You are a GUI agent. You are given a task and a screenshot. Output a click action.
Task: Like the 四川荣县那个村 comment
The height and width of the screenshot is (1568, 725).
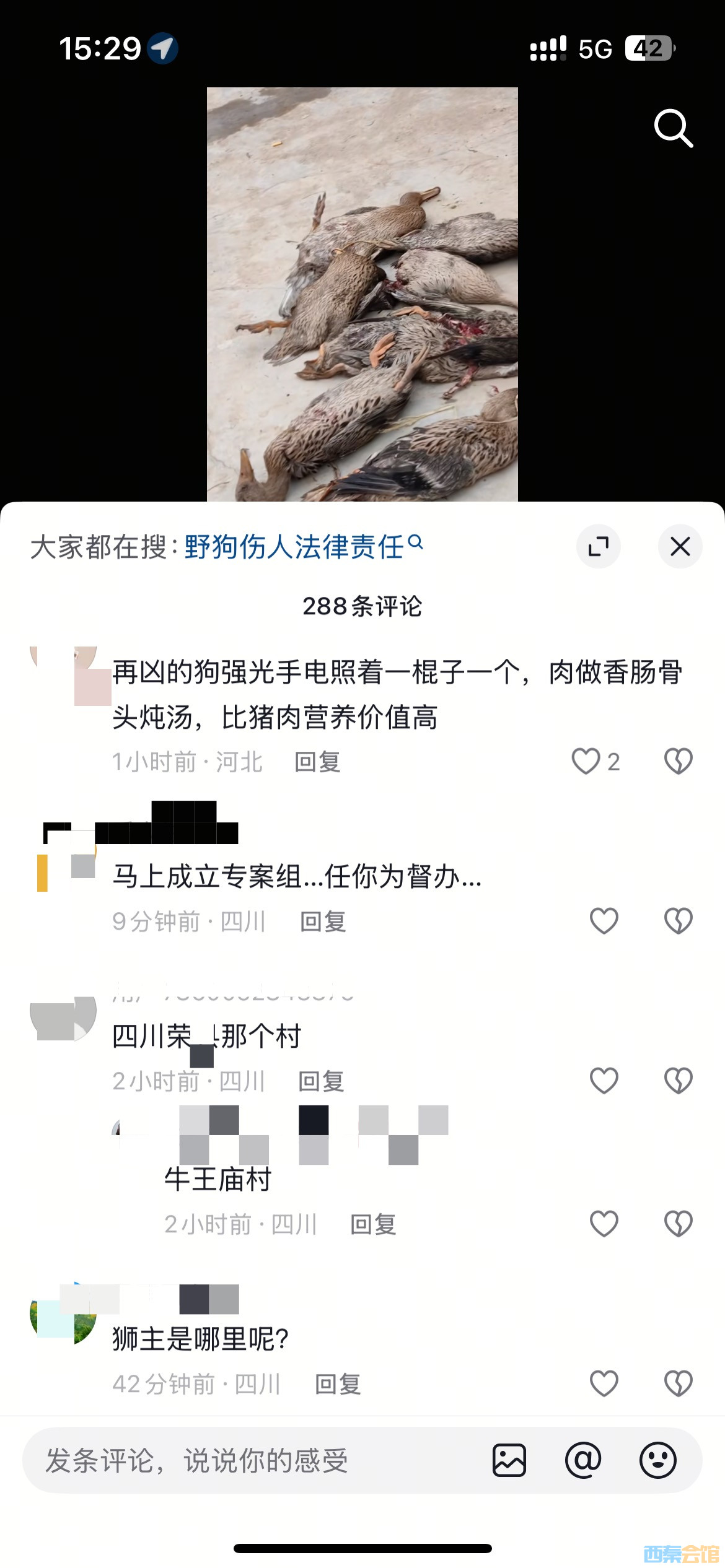604,1081
